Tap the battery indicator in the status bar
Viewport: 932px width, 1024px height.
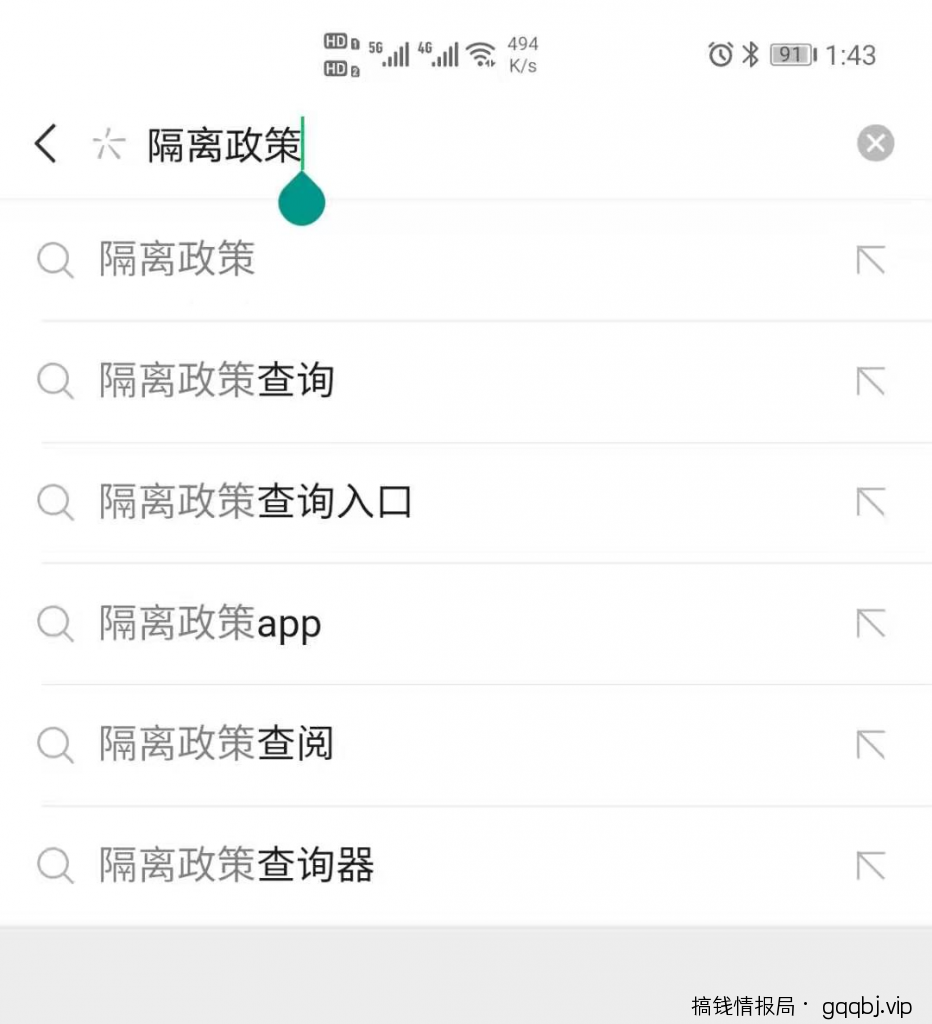pyautogui.click(x=790, y=55)
